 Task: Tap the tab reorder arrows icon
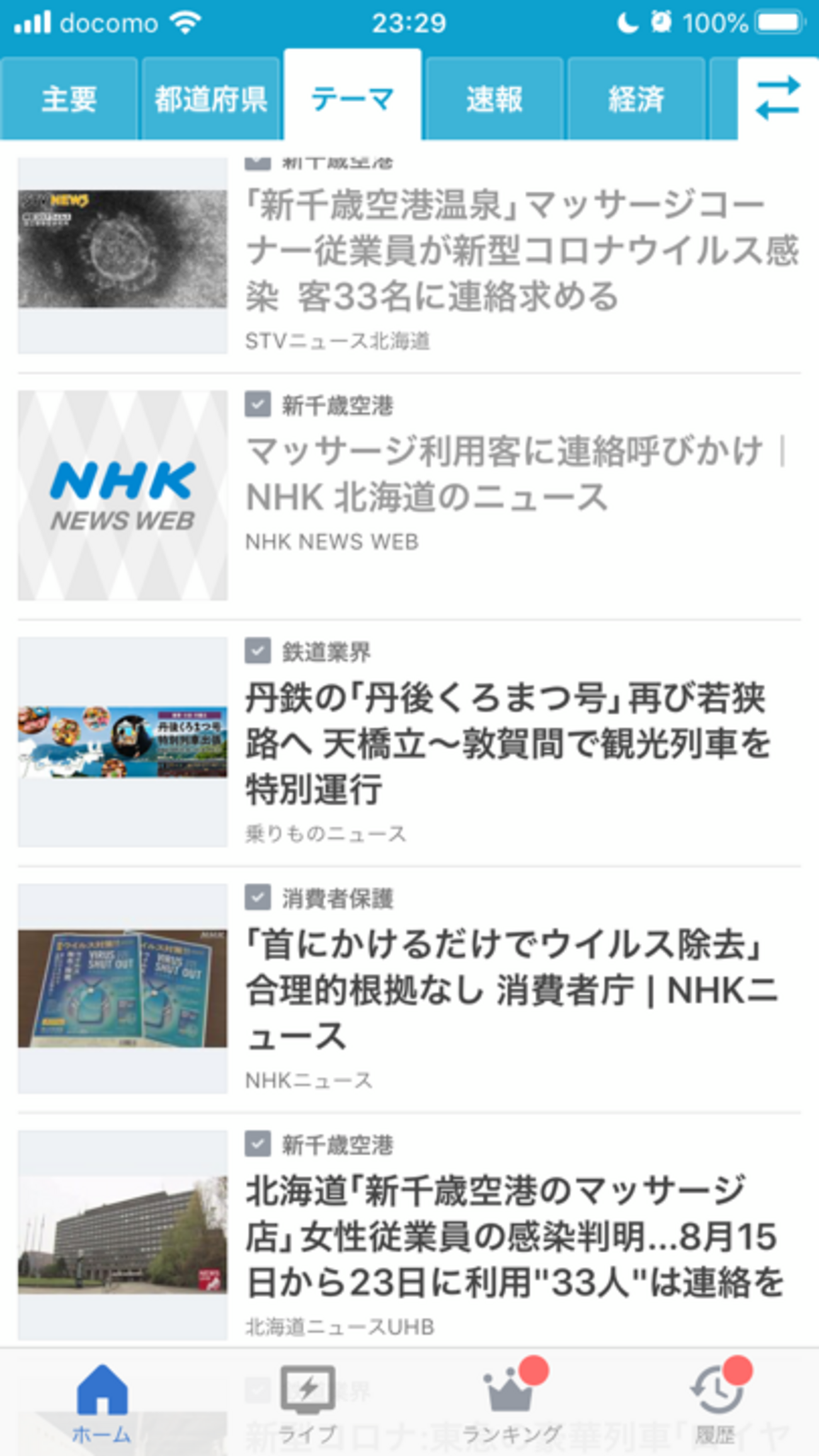(x=778, y=98)
